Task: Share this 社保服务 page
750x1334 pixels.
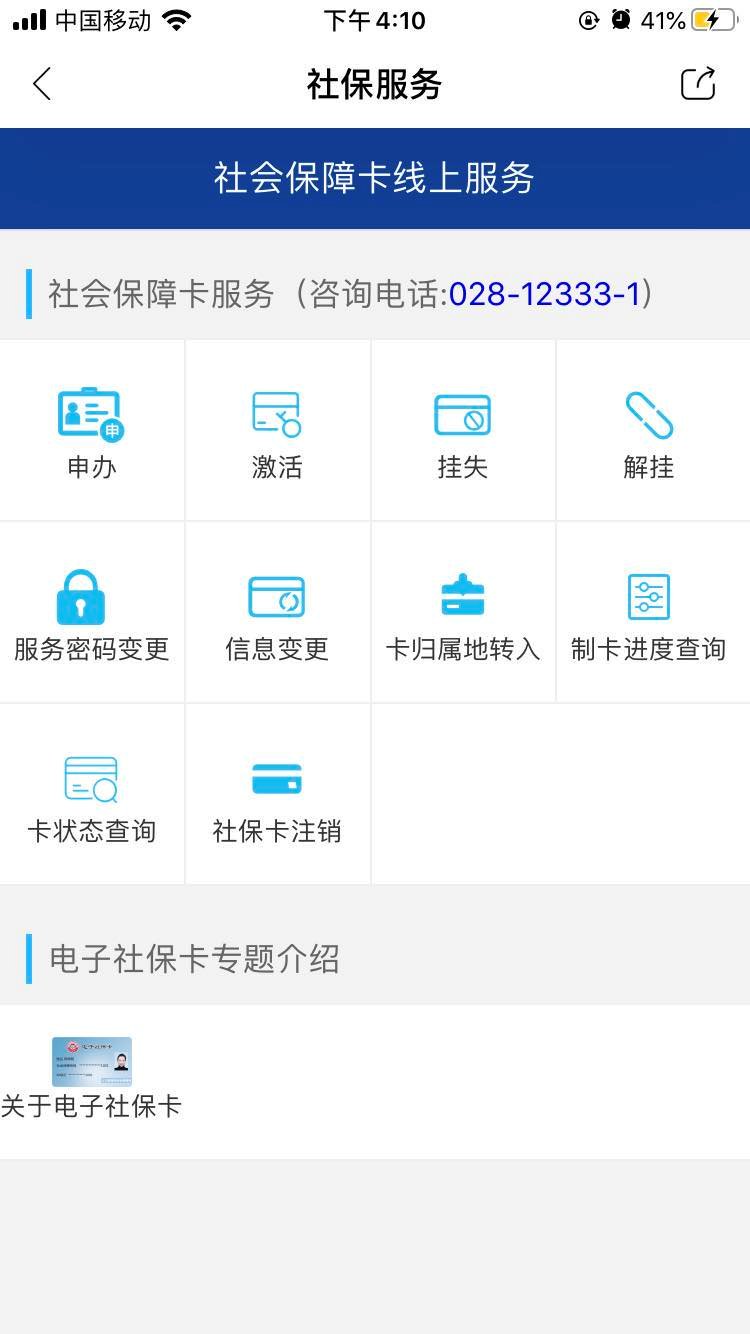Action: pyautogui.click(x=698, y=84)
